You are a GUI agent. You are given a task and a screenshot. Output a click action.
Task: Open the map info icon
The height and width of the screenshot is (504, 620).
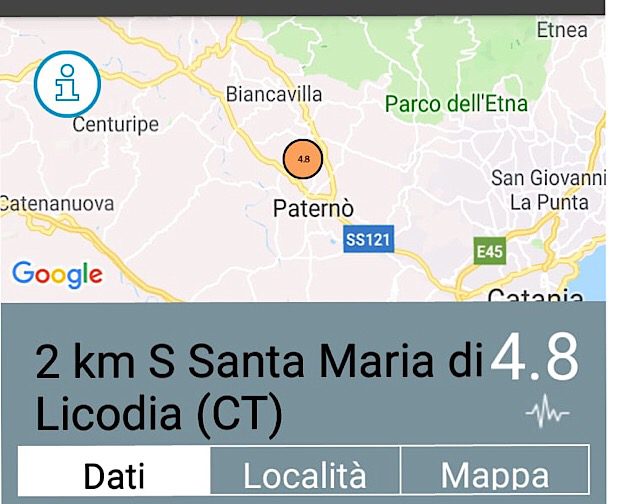tap(67, 85)
